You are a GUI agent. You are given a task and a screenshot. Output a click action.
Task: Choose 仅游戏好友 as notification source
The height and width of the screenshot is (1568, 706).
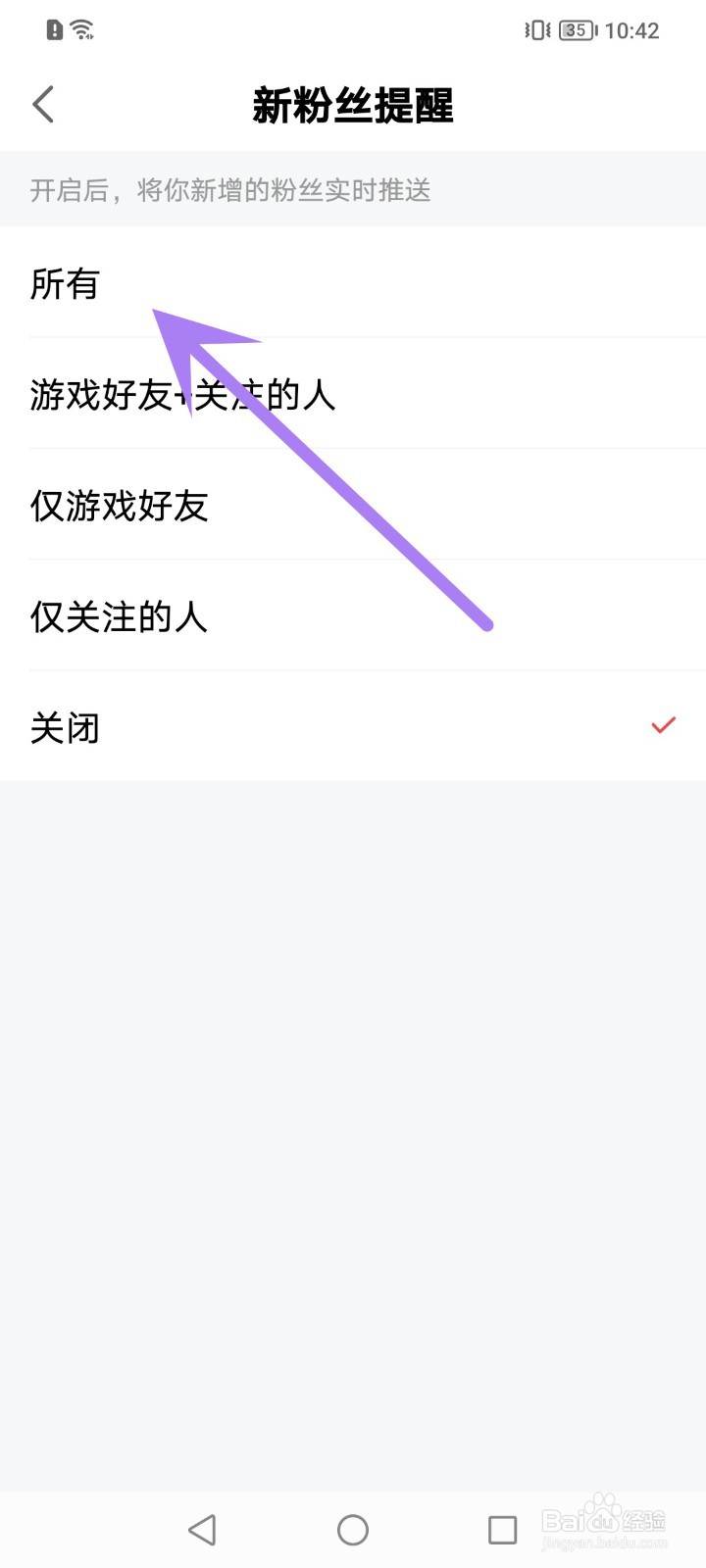[x=119, y=507]
